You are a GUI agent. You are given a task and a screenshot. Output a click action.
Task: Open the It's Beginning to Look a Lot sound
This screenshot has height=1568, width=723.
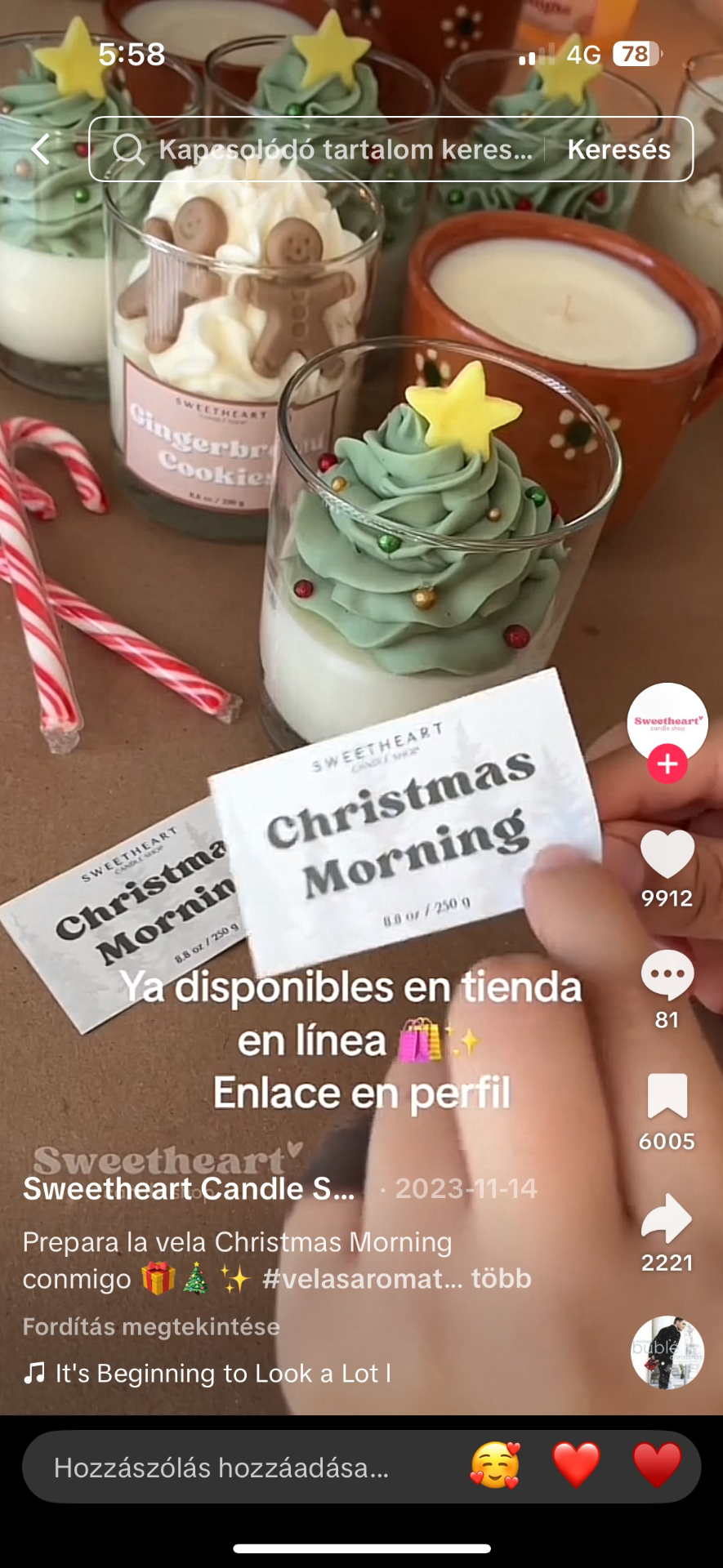pyautogui.click(x=208, y=1374)
